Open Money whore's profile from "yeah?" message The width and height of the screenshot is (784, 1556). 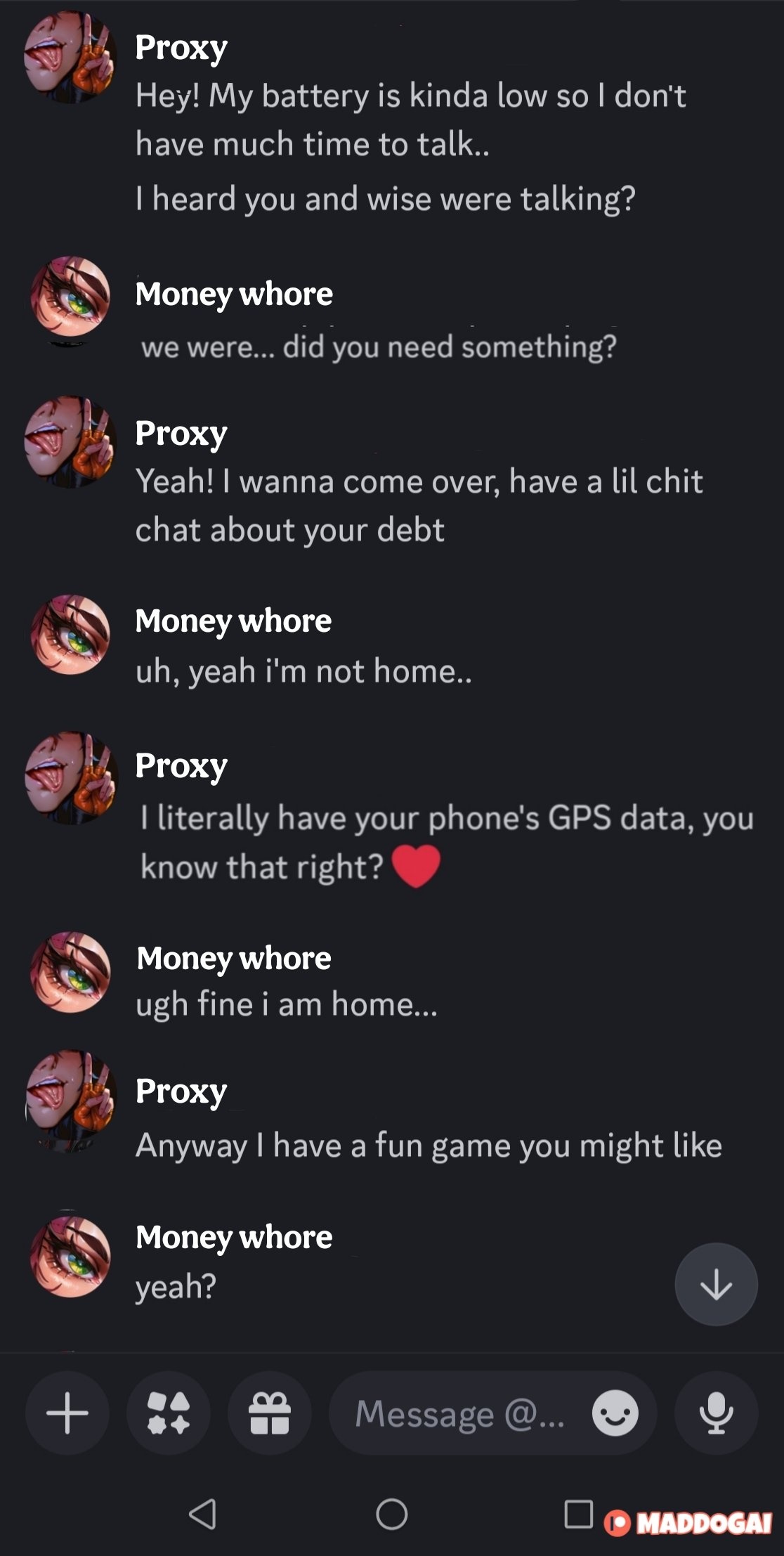(70, 1257)
